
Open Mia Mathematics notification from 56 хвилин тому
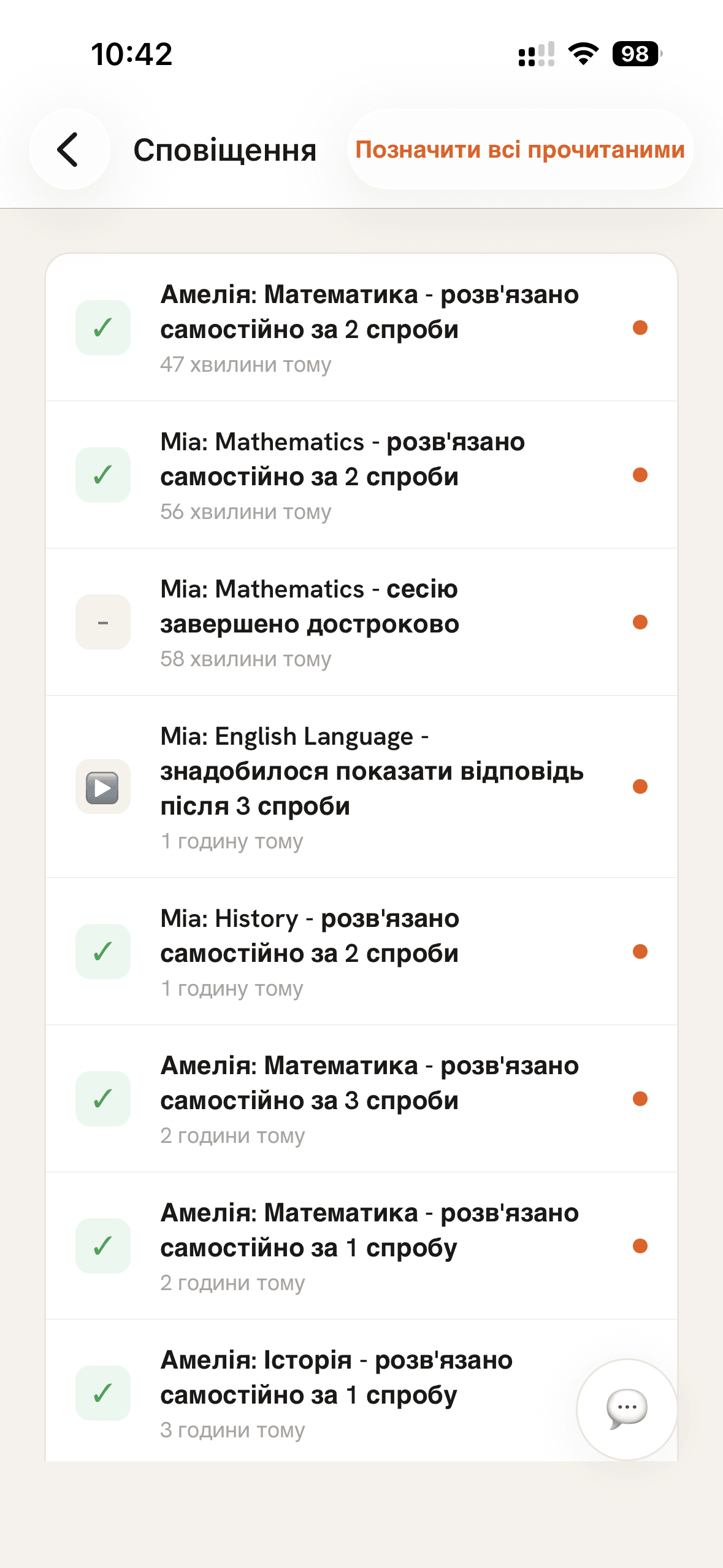[361, 475]
